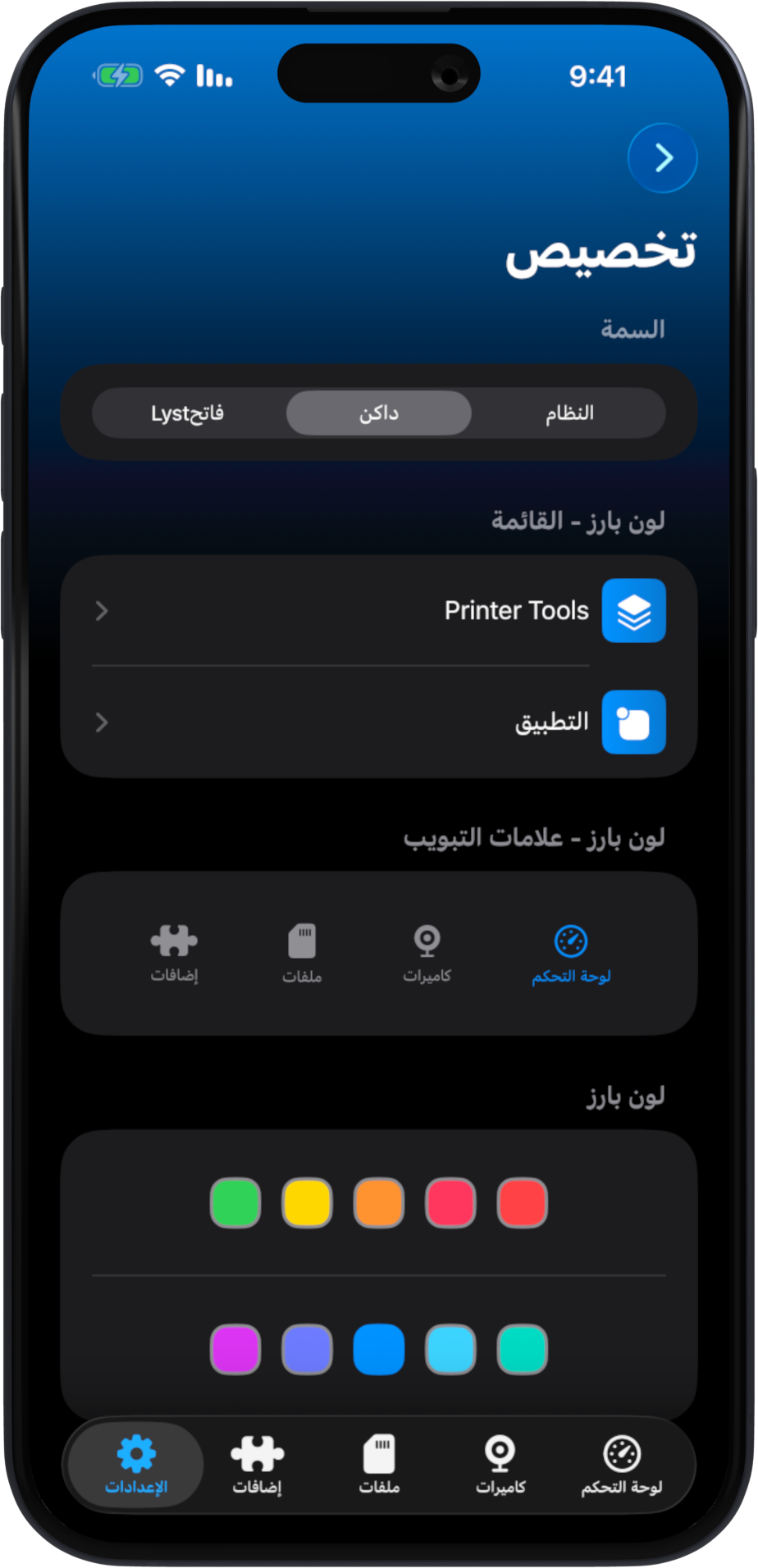Image resolution: width=758 pixels, height=1568 pixels.
Task: Select the فاتح (light) theme segment
Action: [188, 413]
